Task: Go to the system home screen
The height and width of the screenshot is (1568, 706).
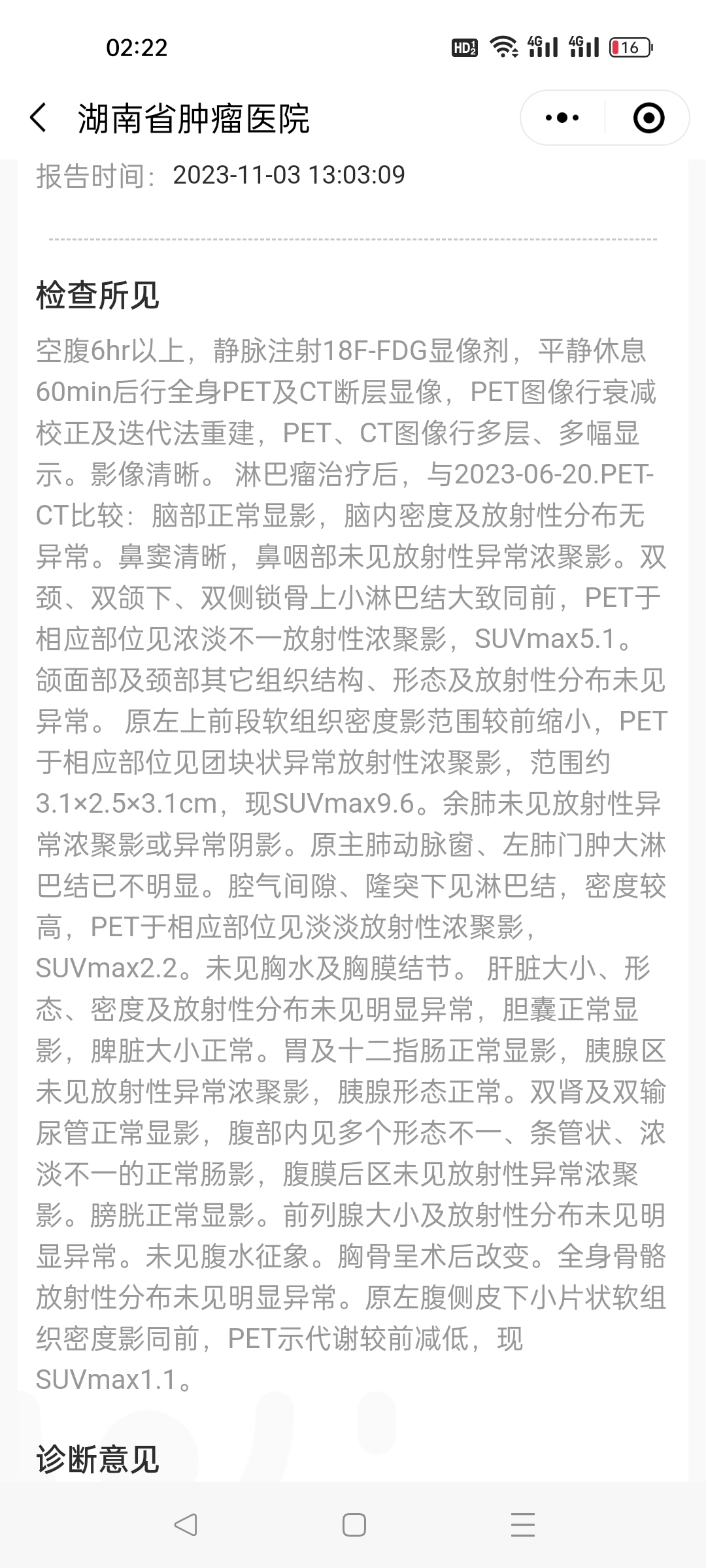Action: [x=354, y=1525]
